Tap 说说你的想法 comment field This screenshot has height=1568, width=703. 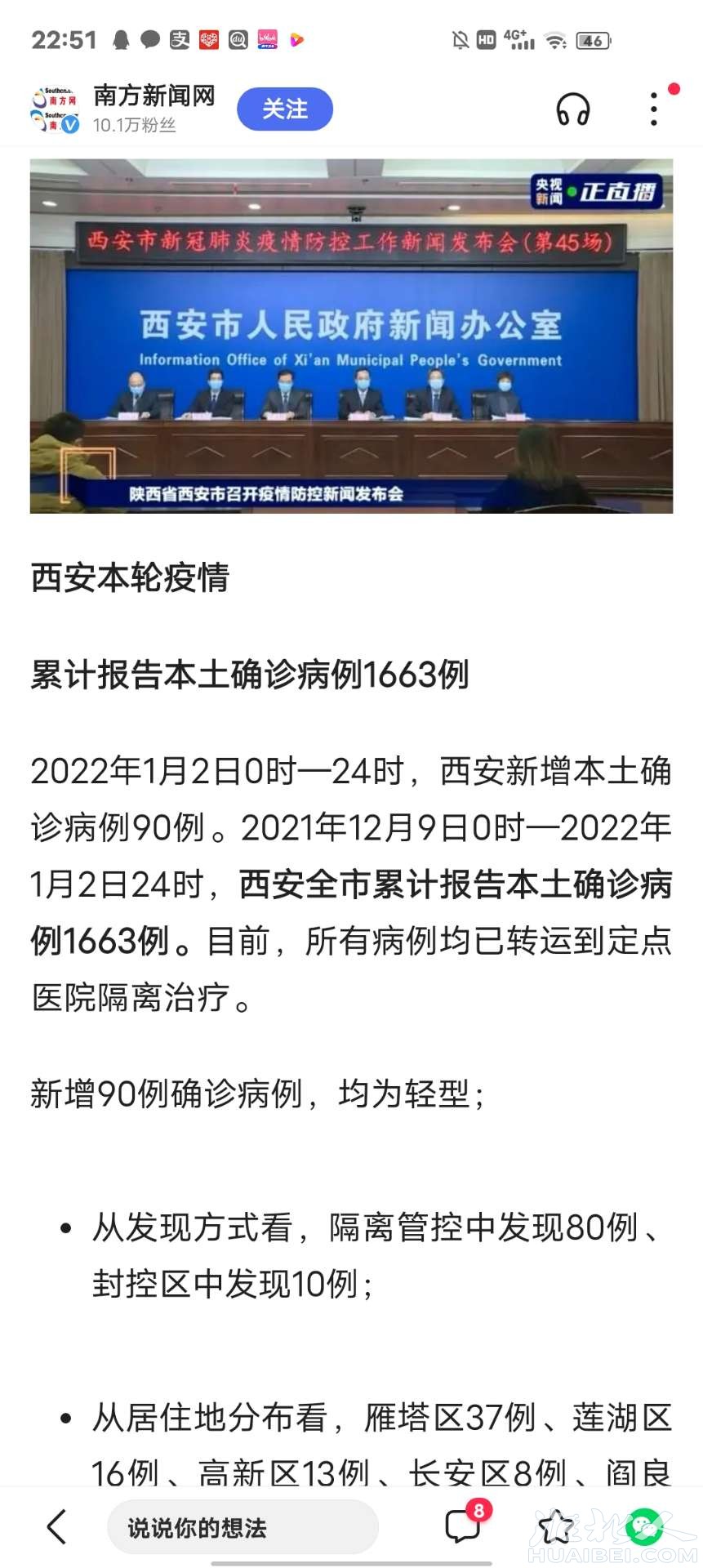pyautogui.click(x=242, y=1527)
